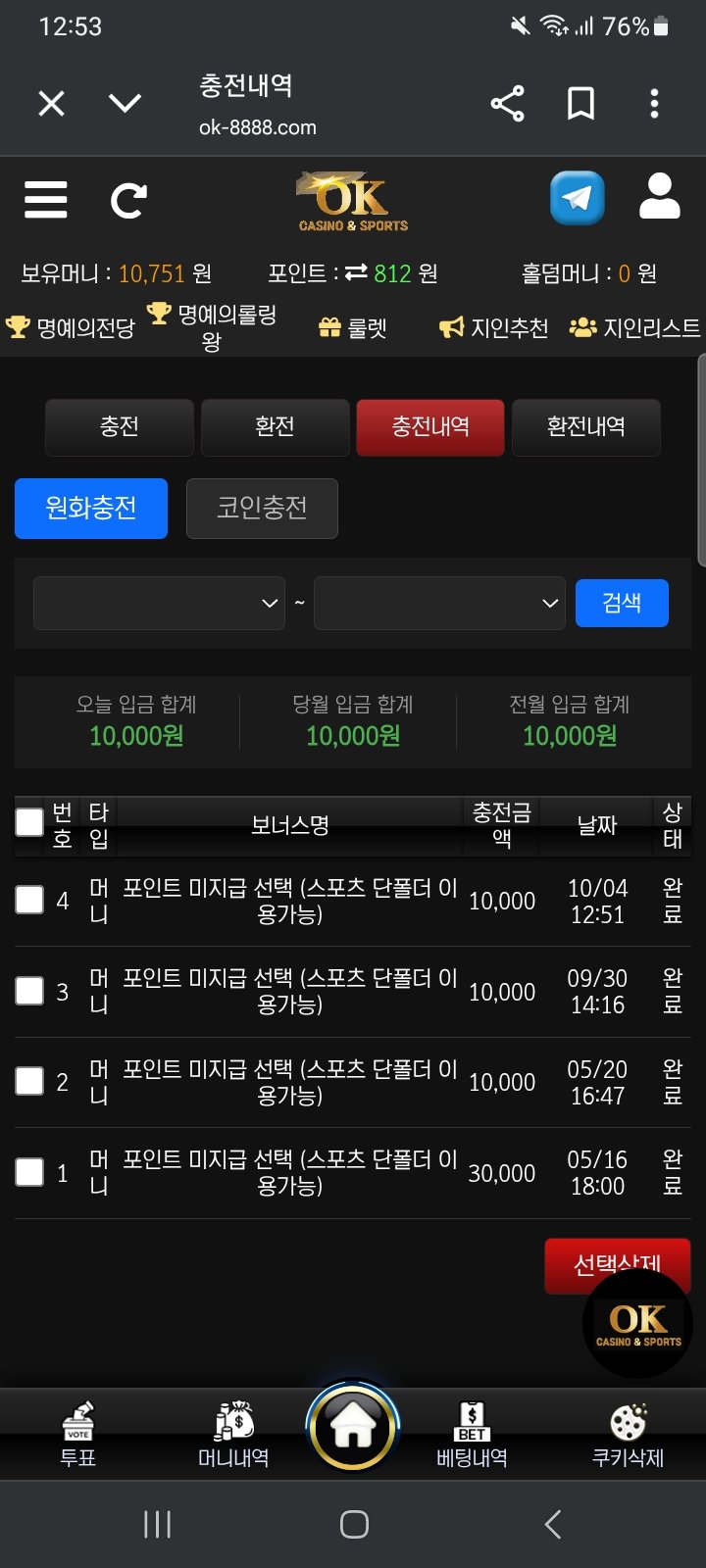The image size is (706, 1568).
Task: Expand the start date dropdown
Action: coord(159,603)
